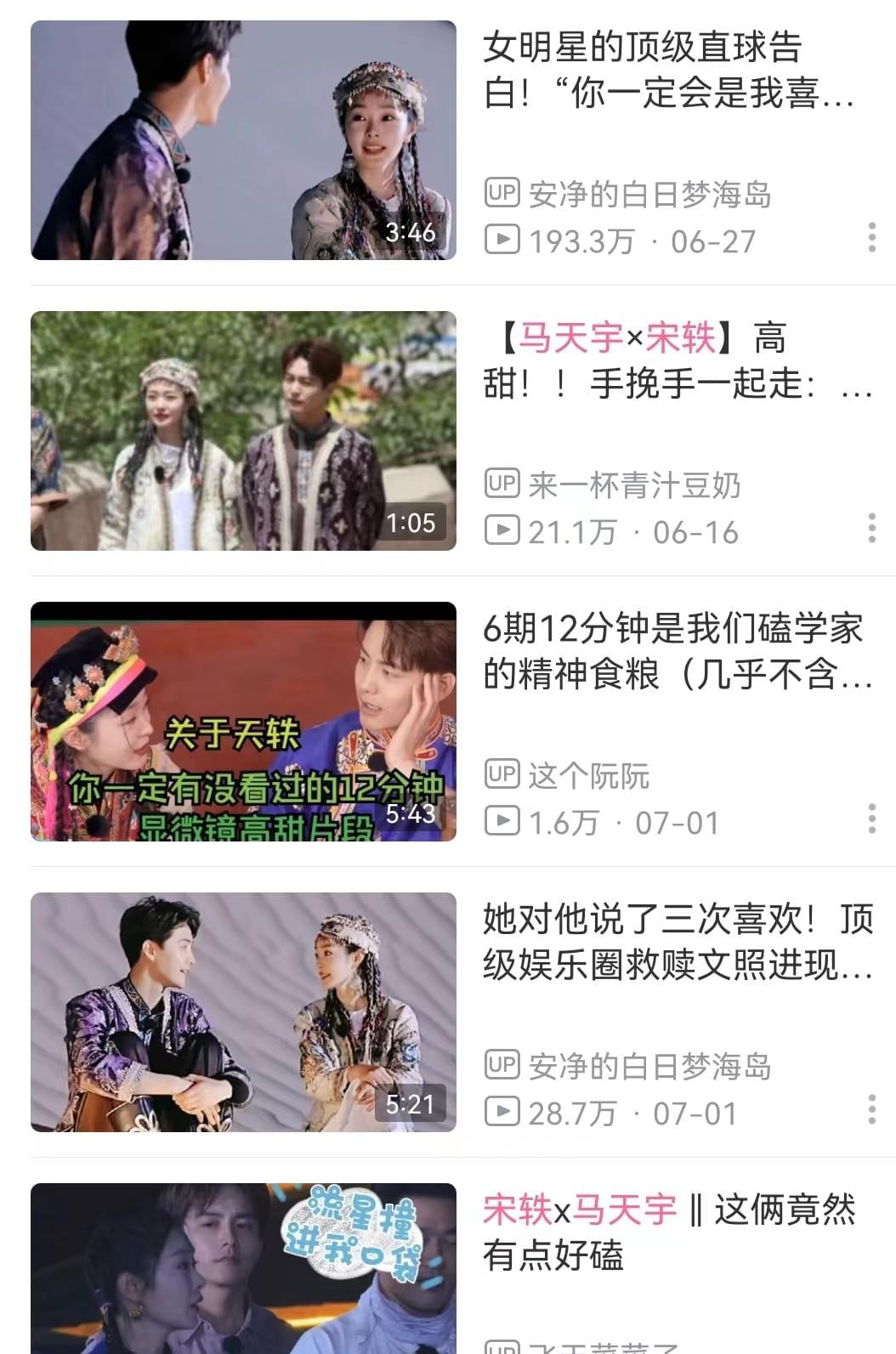
Task: Open the 3:46 video 女明星的顶级直球告白
Action: click(243, 140)
